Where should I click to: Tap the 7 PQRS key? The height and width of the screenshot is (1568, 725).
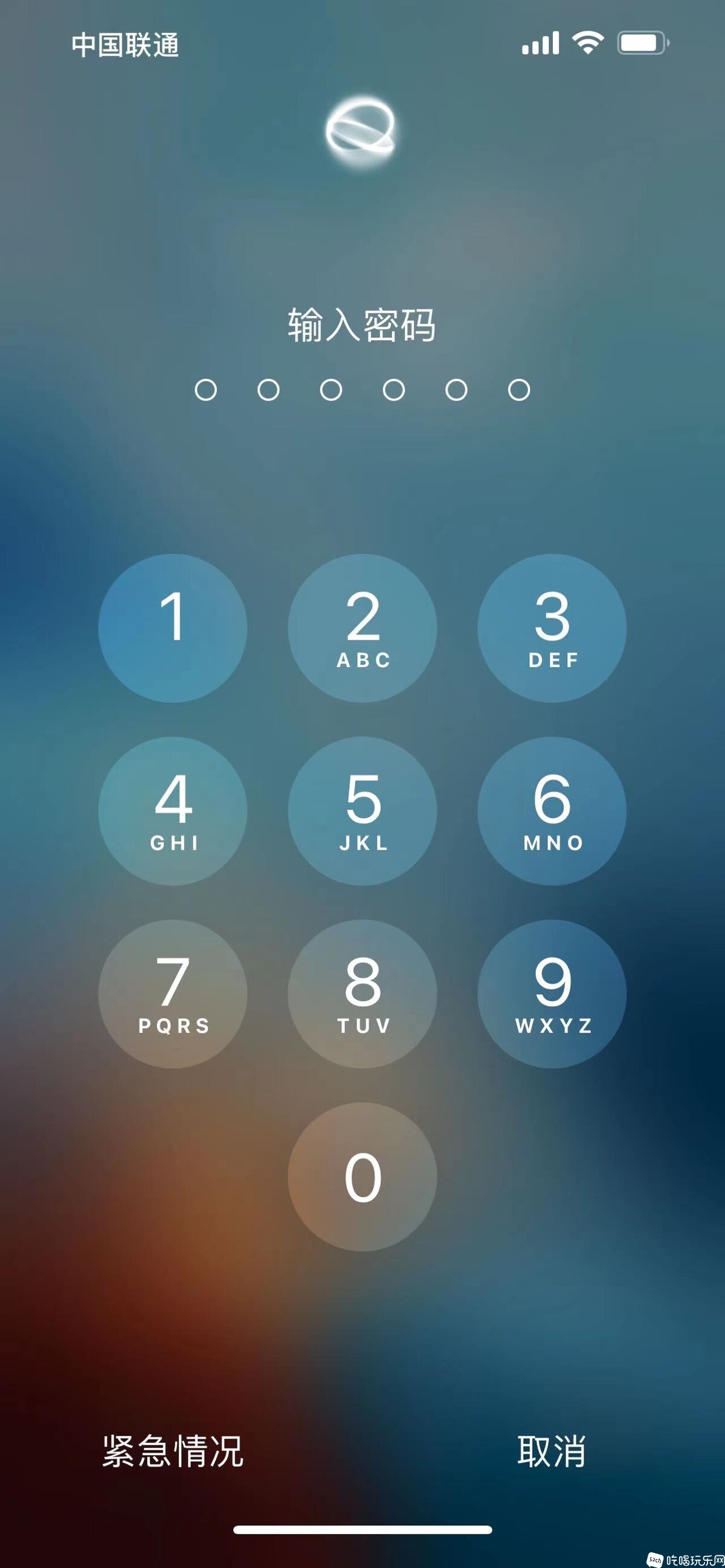(173, 993)
